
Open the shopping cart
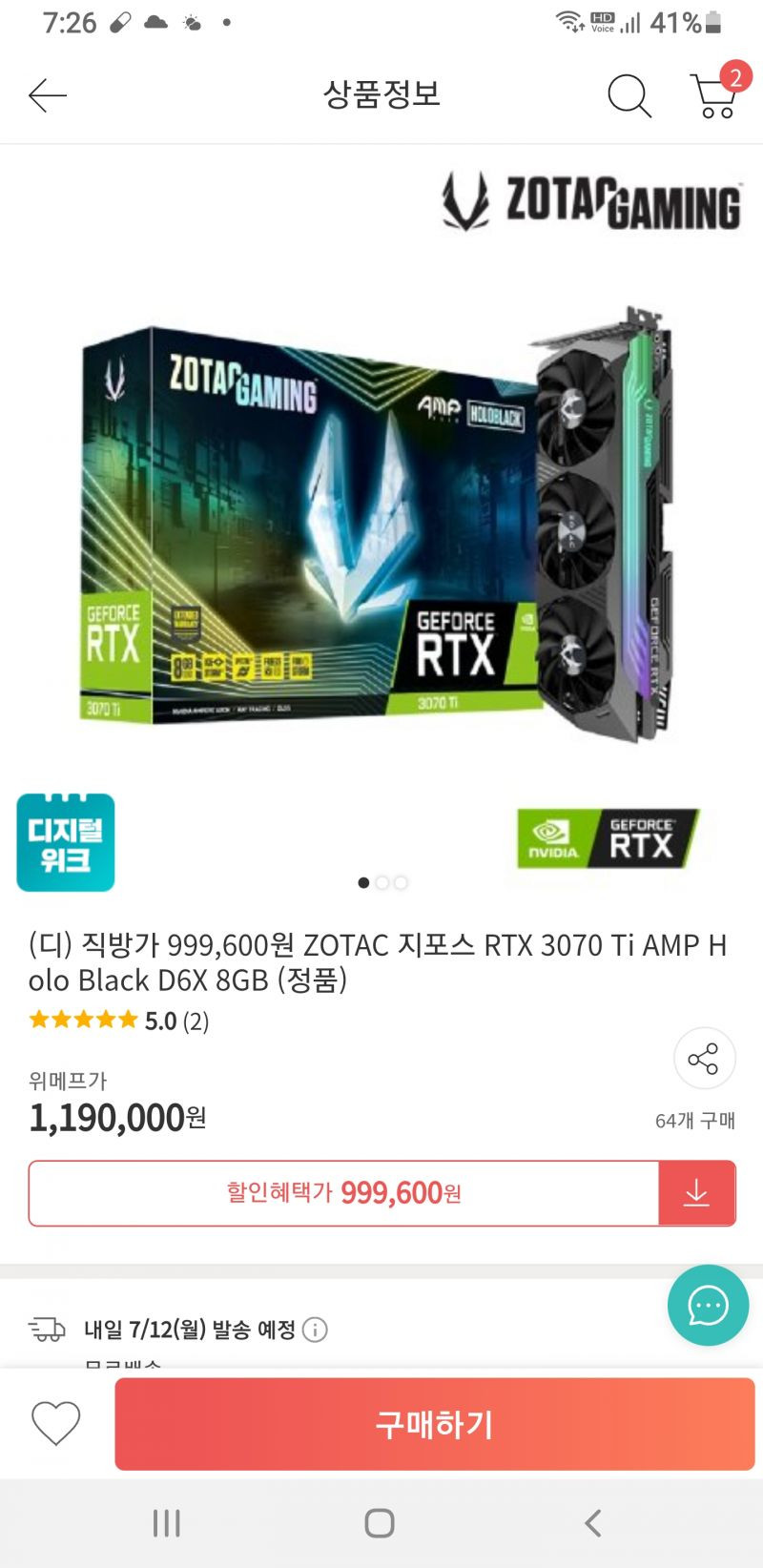click(715, 95)
